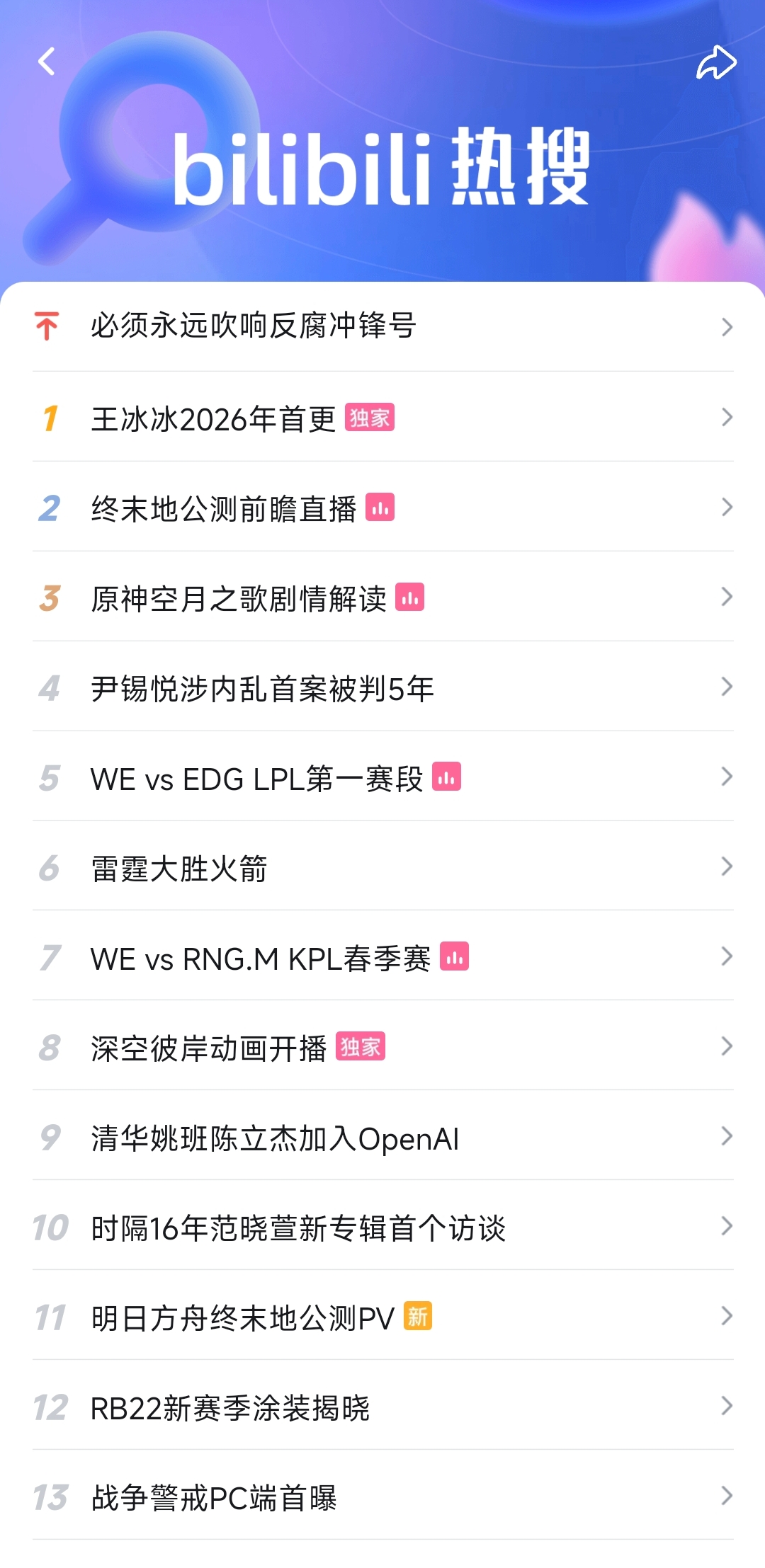The height and width of the screenshot is (1568, 765).
Task: Open RB22新赛季涂装揭晓 entry
Action: (x=229, y=1407)
